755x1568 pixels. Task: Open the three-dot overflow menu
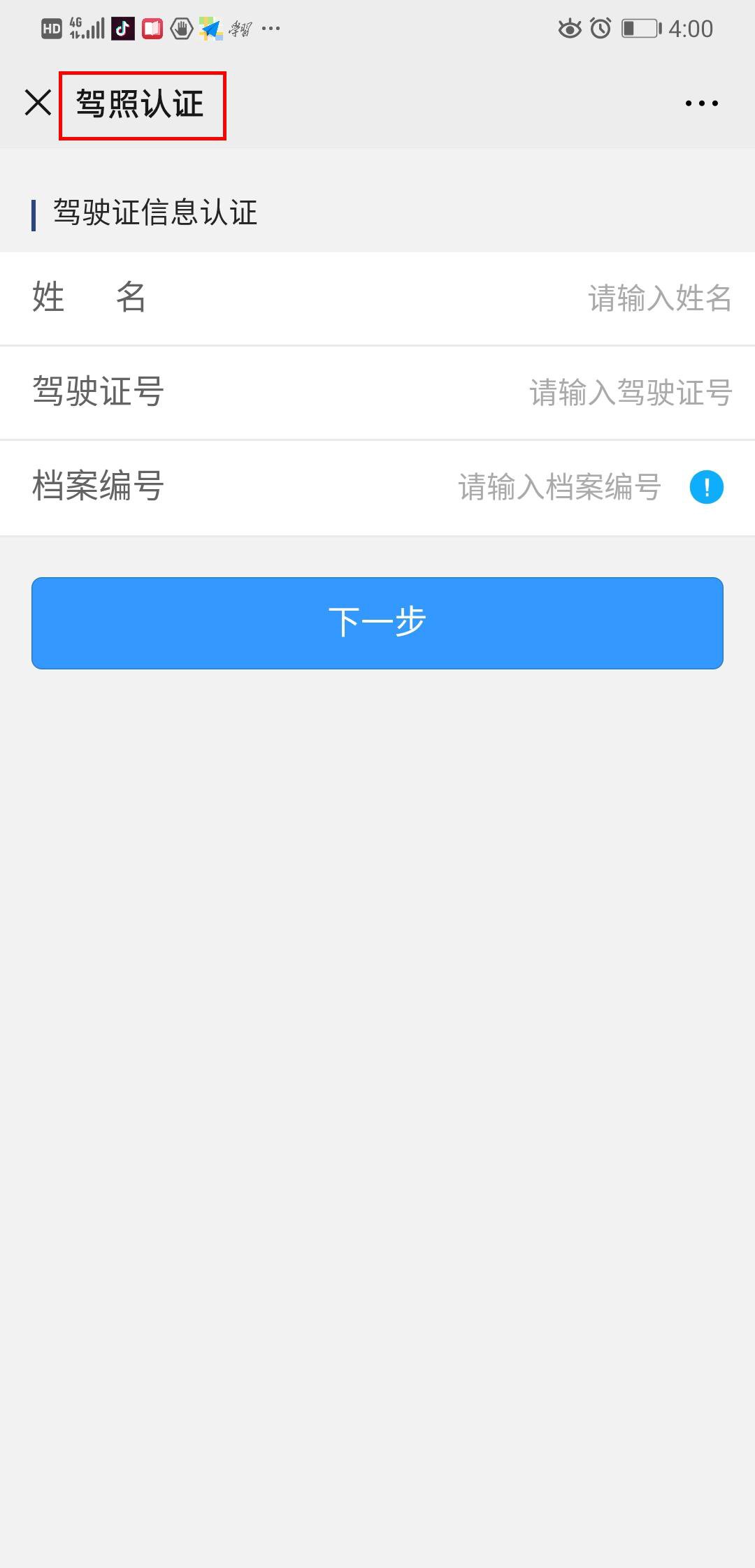pos(701,103)
